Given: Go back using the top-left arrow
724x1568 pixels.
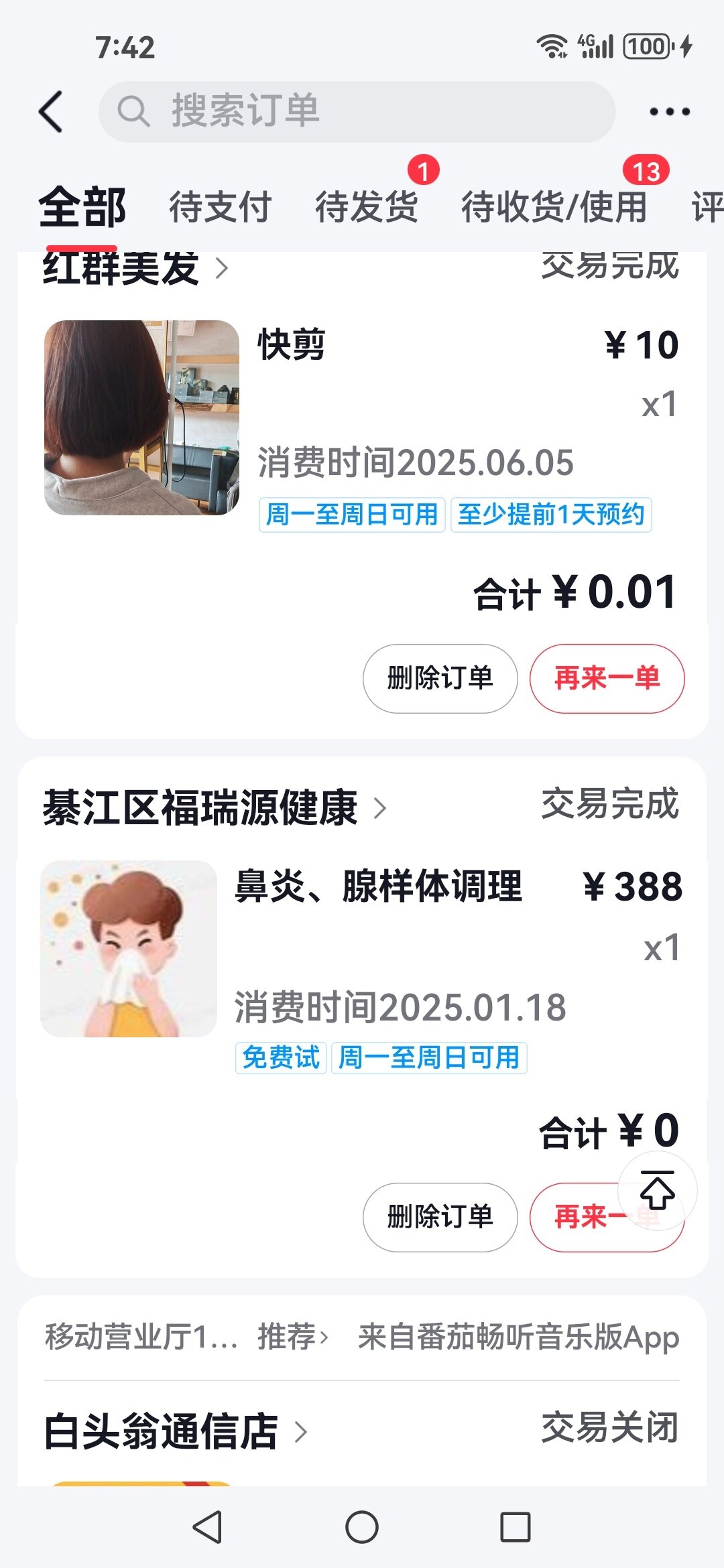Looking at the screenshot, I should pyautogui.click(x=52, y=111).
